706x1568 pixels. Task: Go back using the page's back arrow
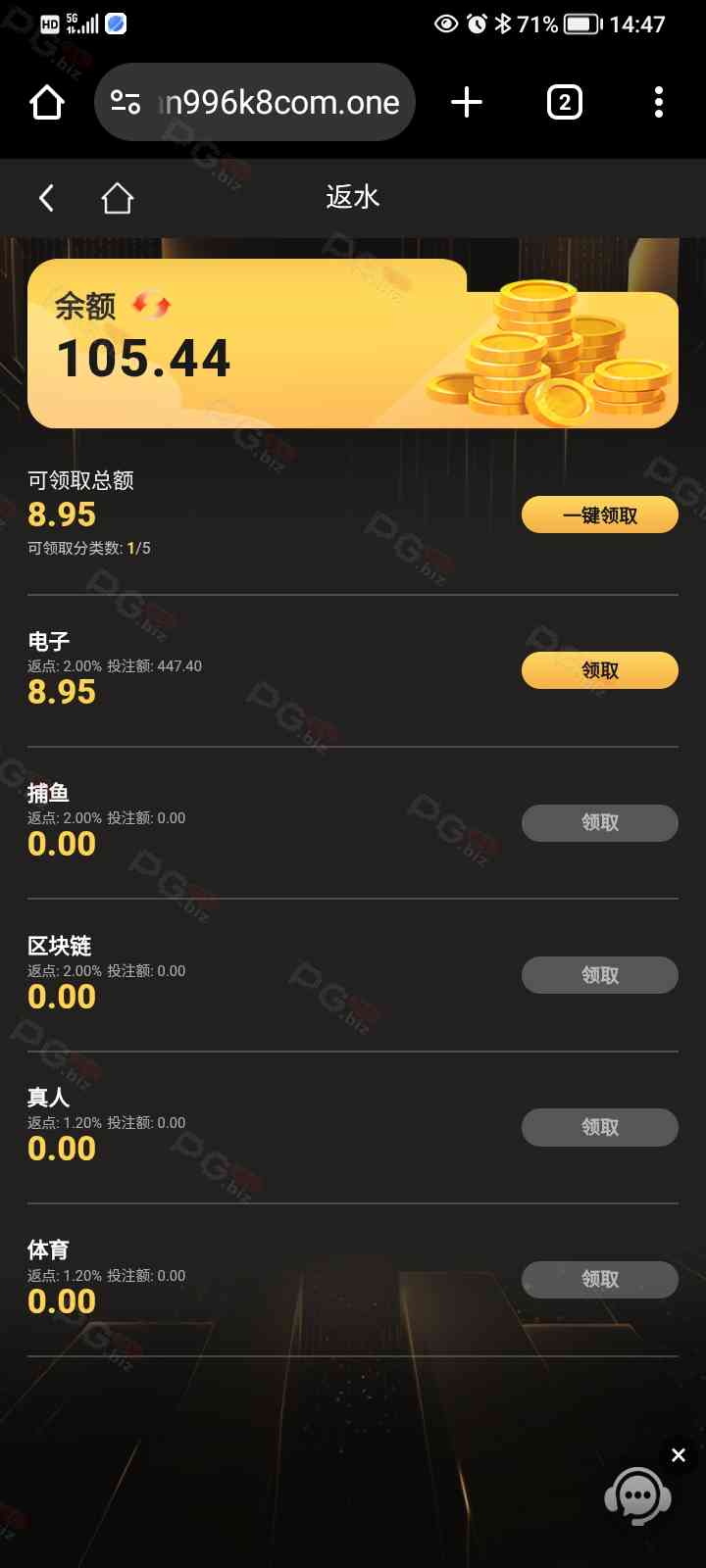click(x=46, y=199)
